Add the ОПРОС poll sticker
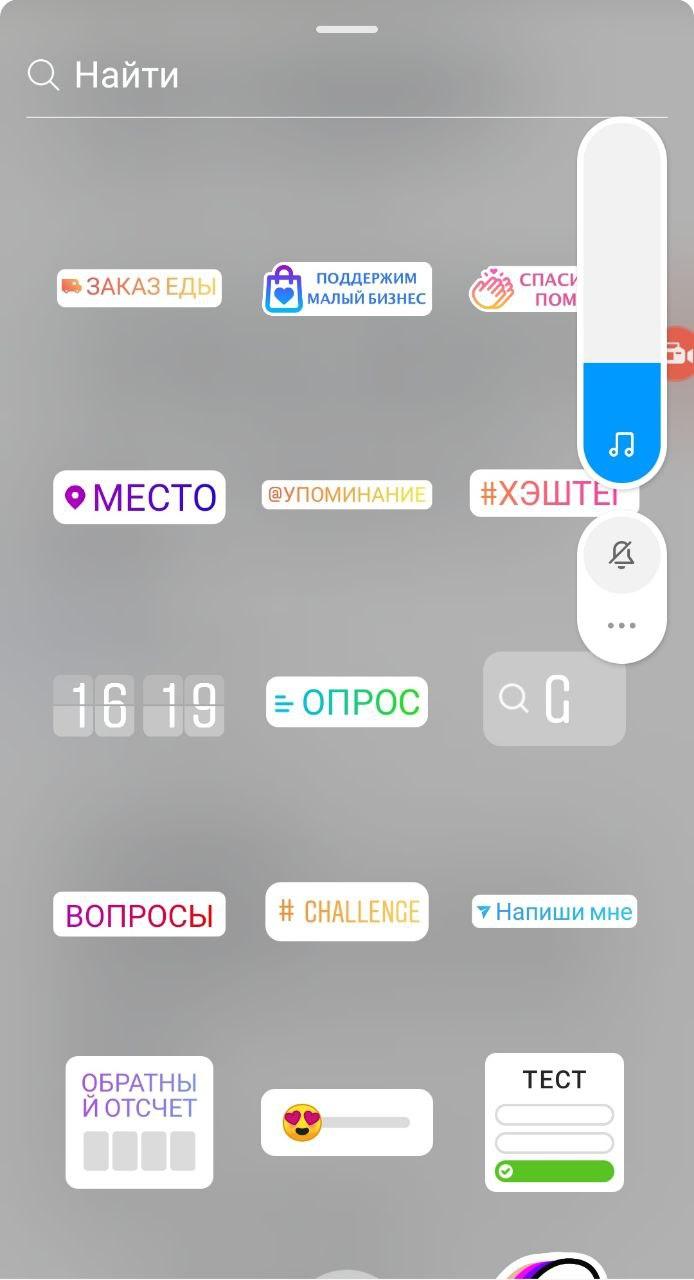Screen dimensions: 694x1280 tap(347, 702)
